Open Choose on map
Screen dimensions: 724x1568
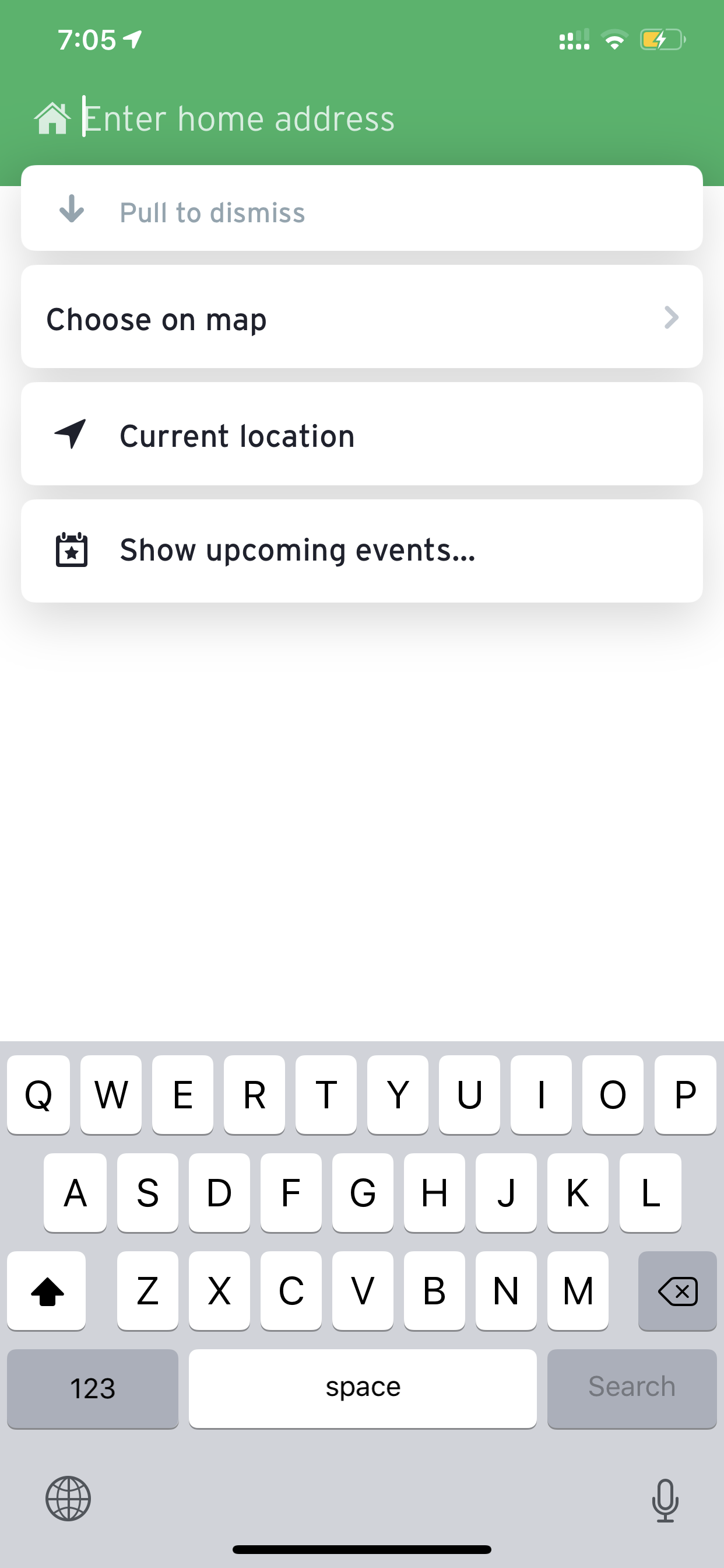tap(362, 317)
